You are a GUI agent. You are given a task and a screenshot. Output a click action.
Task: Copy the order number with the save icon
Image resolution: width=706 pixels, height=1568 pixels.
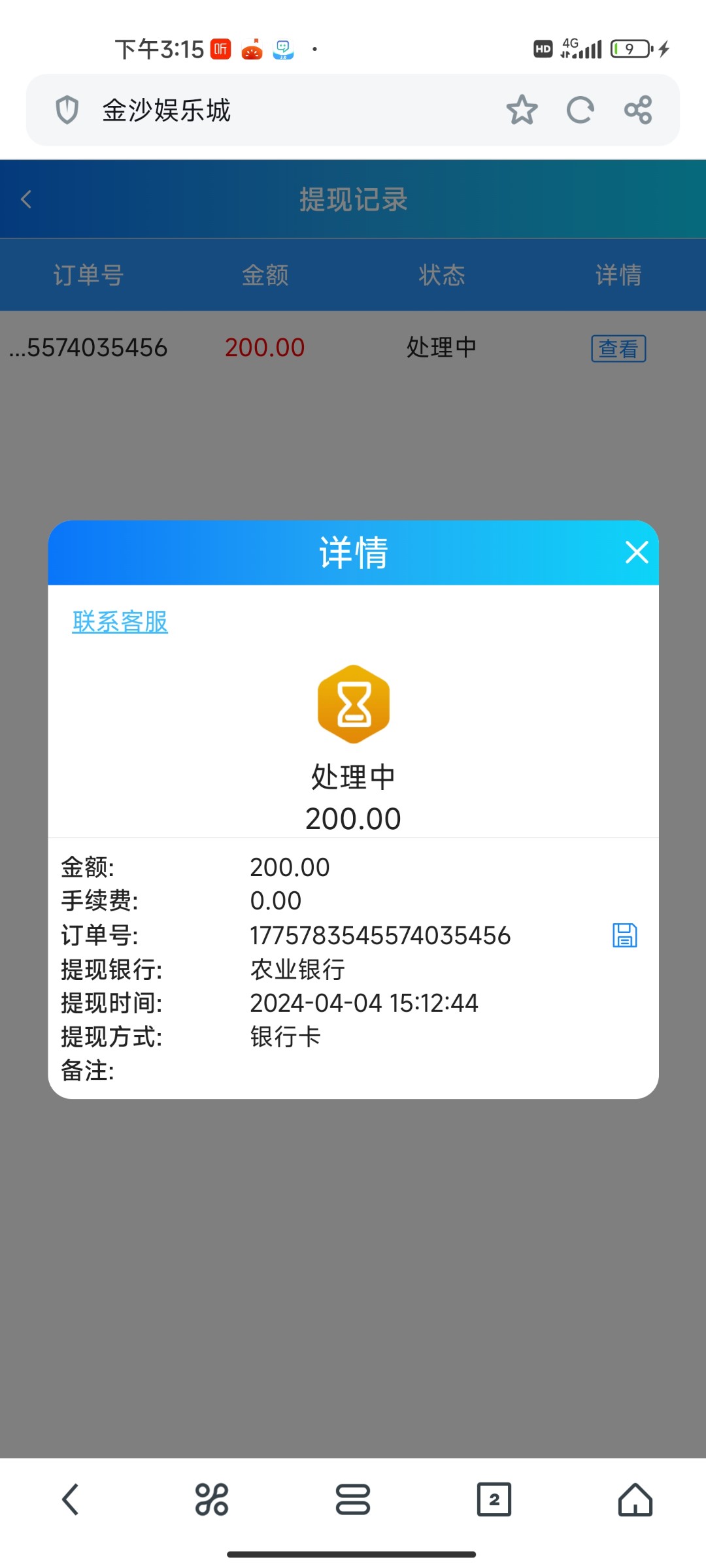point(624,935)
